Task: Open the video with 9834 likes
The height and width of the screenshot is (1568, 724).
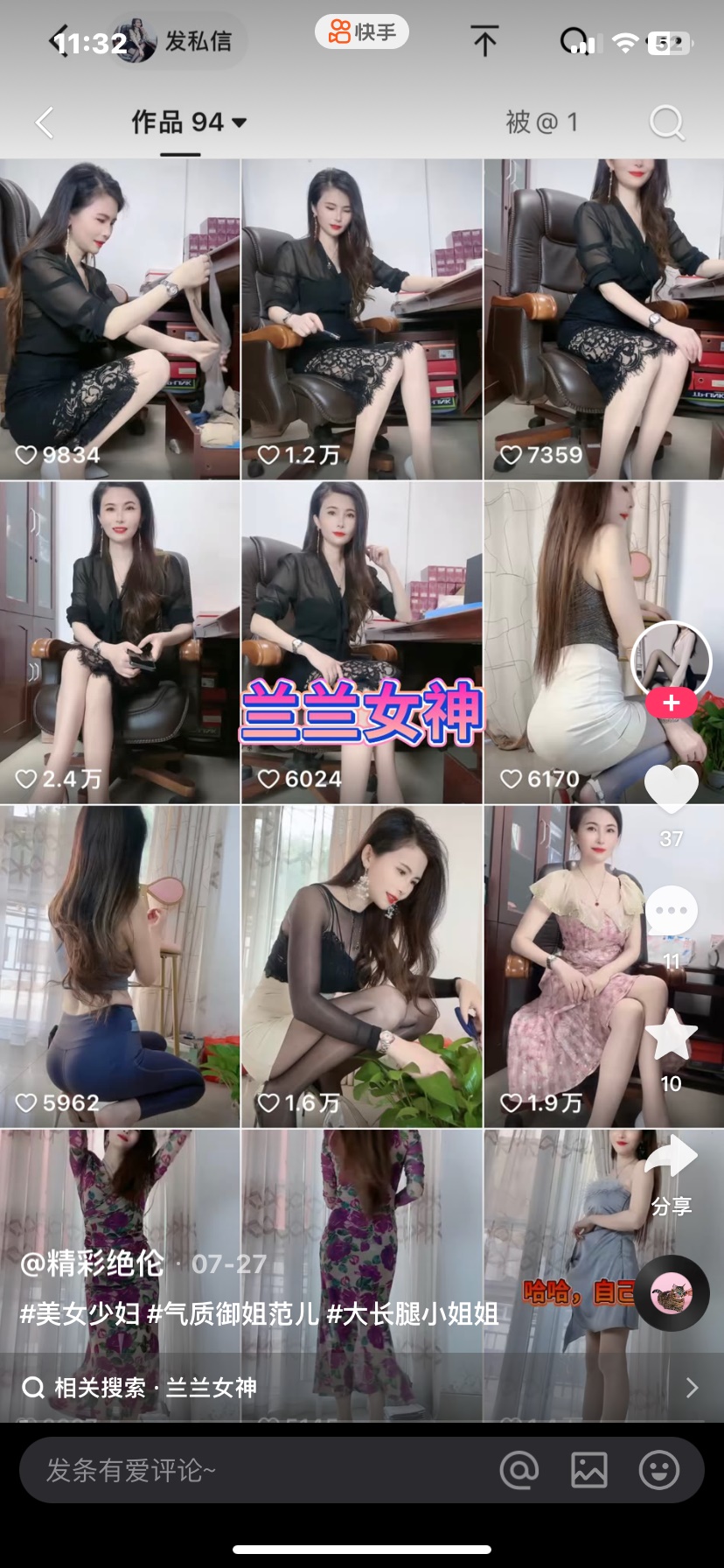Action: [x=120, y=319]
